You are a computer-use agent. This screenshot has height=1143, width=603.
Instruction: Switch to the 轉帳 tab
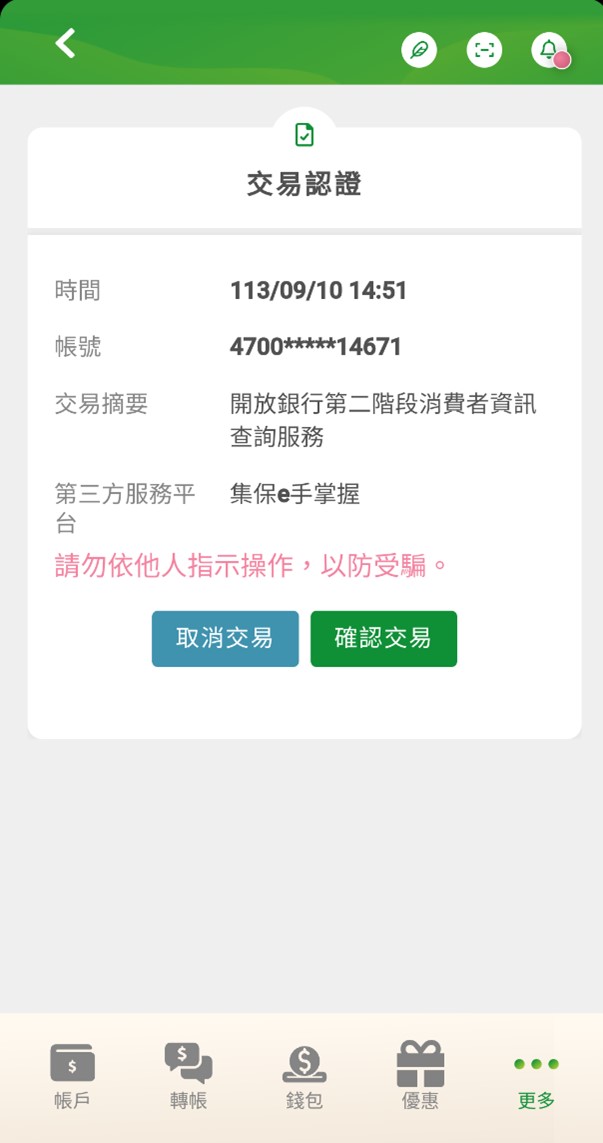click(188, 1077)
